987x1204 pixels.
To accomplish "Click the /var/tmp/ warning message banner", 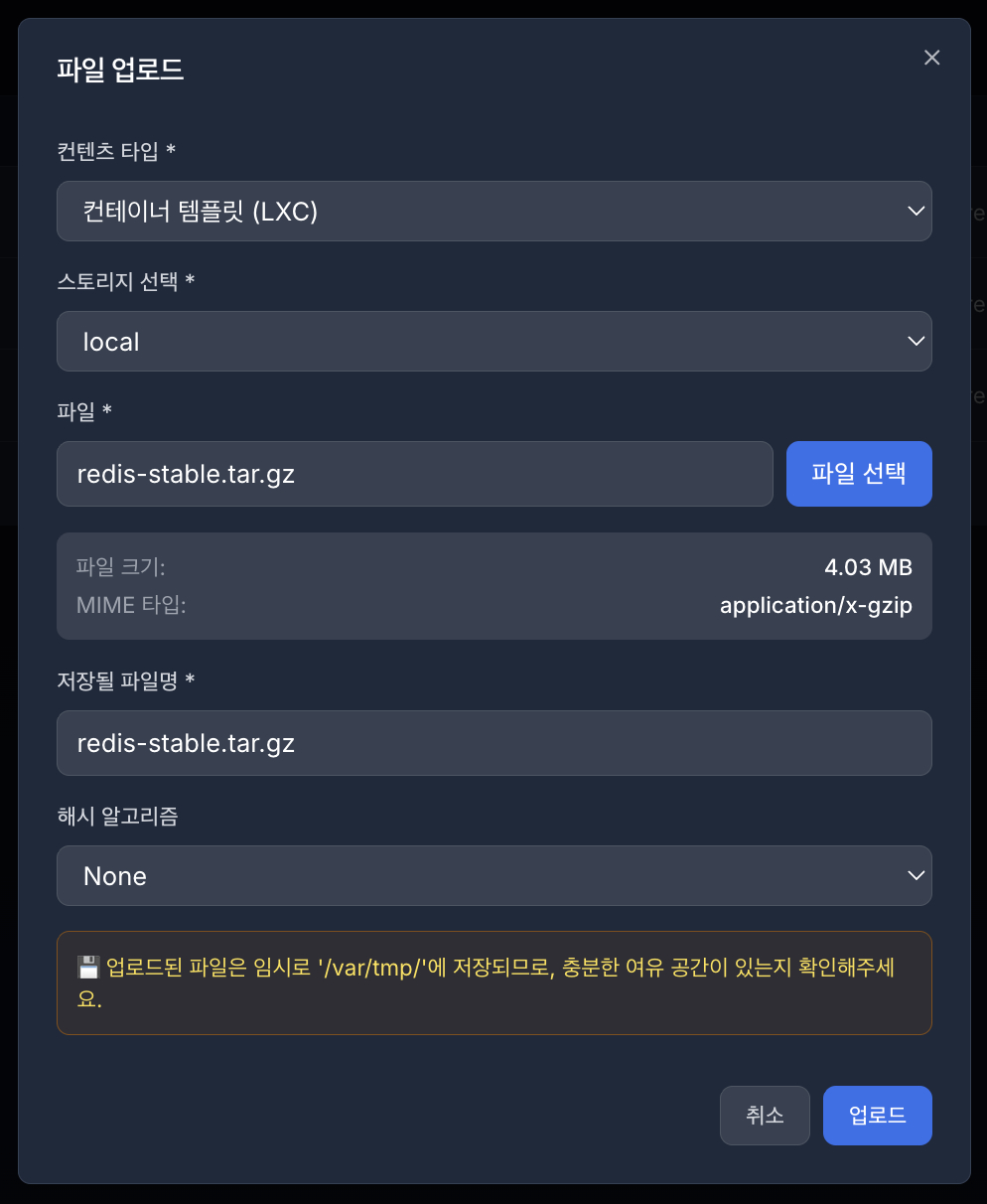I will [x=493, y=981].
